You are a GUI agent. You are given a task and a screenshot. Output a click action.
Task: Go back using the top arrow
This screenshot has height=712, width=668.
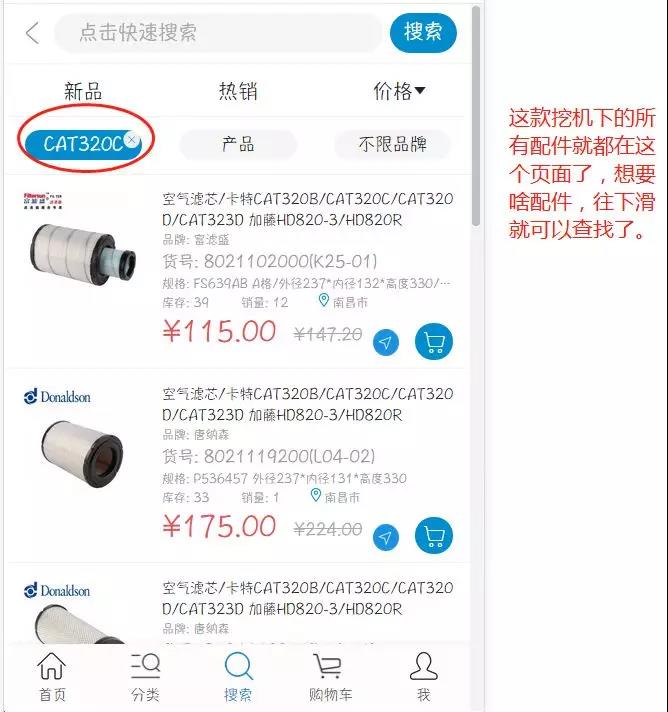[x=32, y=33]
